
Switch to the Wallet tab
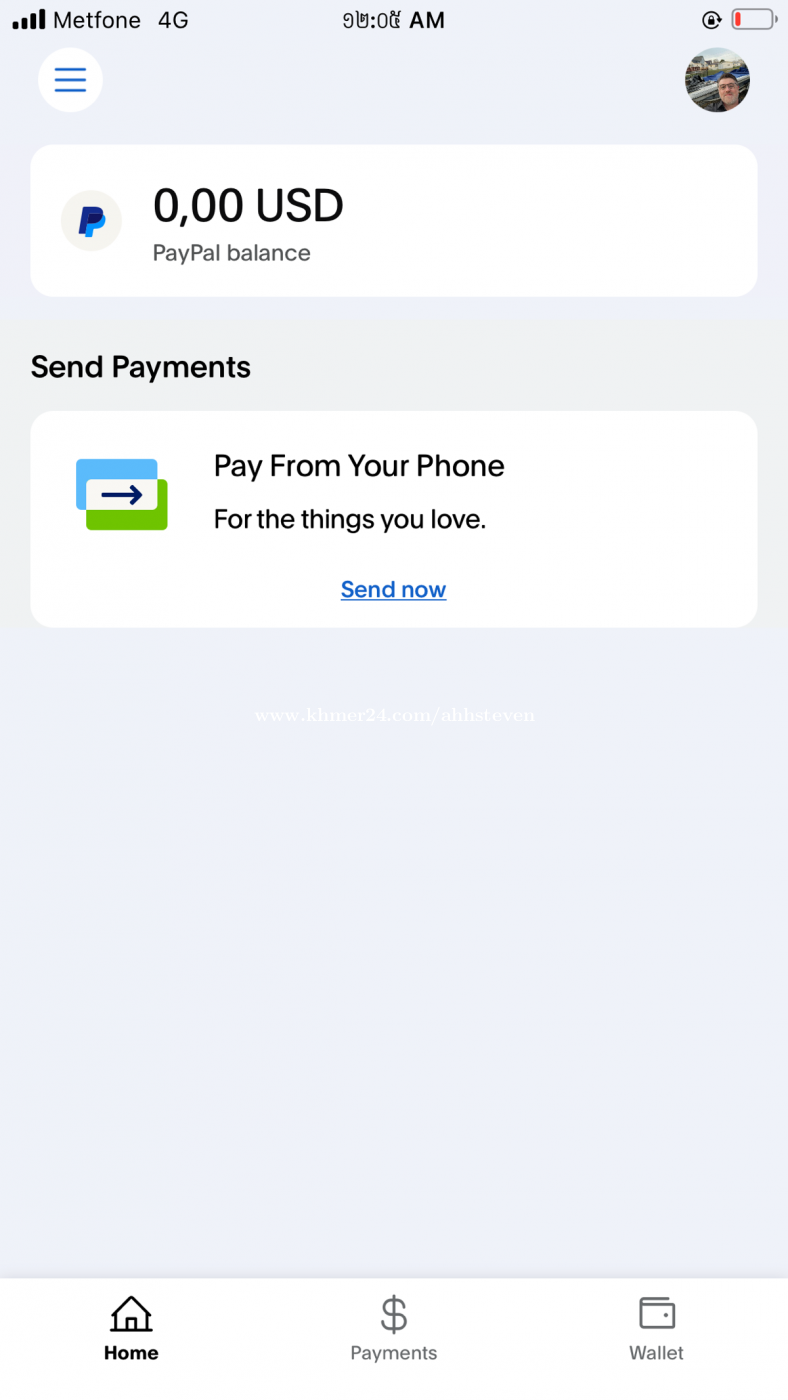[656, 1329]
